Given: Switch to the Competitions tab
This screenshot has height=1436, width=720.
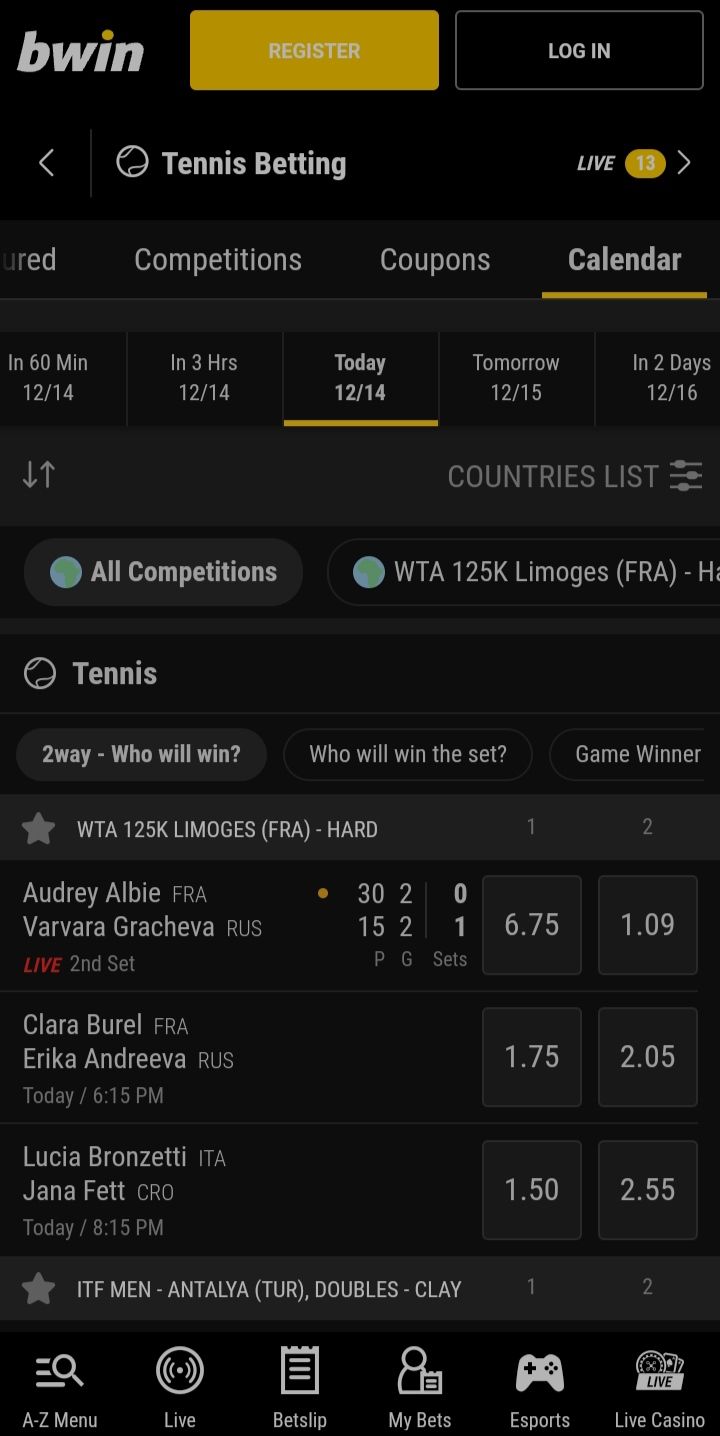Looking at the screenshot, I should (218, 260).
